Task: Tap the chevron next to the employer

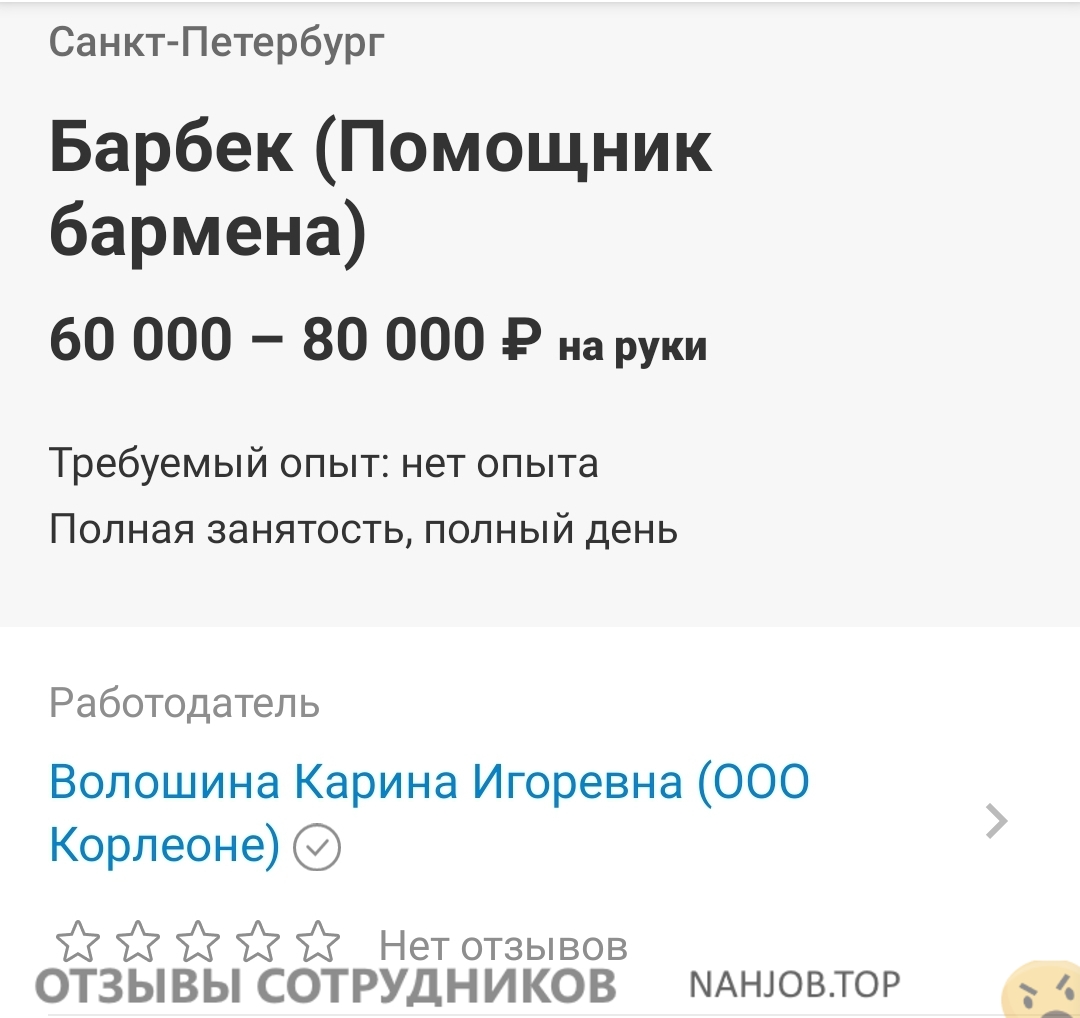Action: pyautogui.click(x=997, y=821)
